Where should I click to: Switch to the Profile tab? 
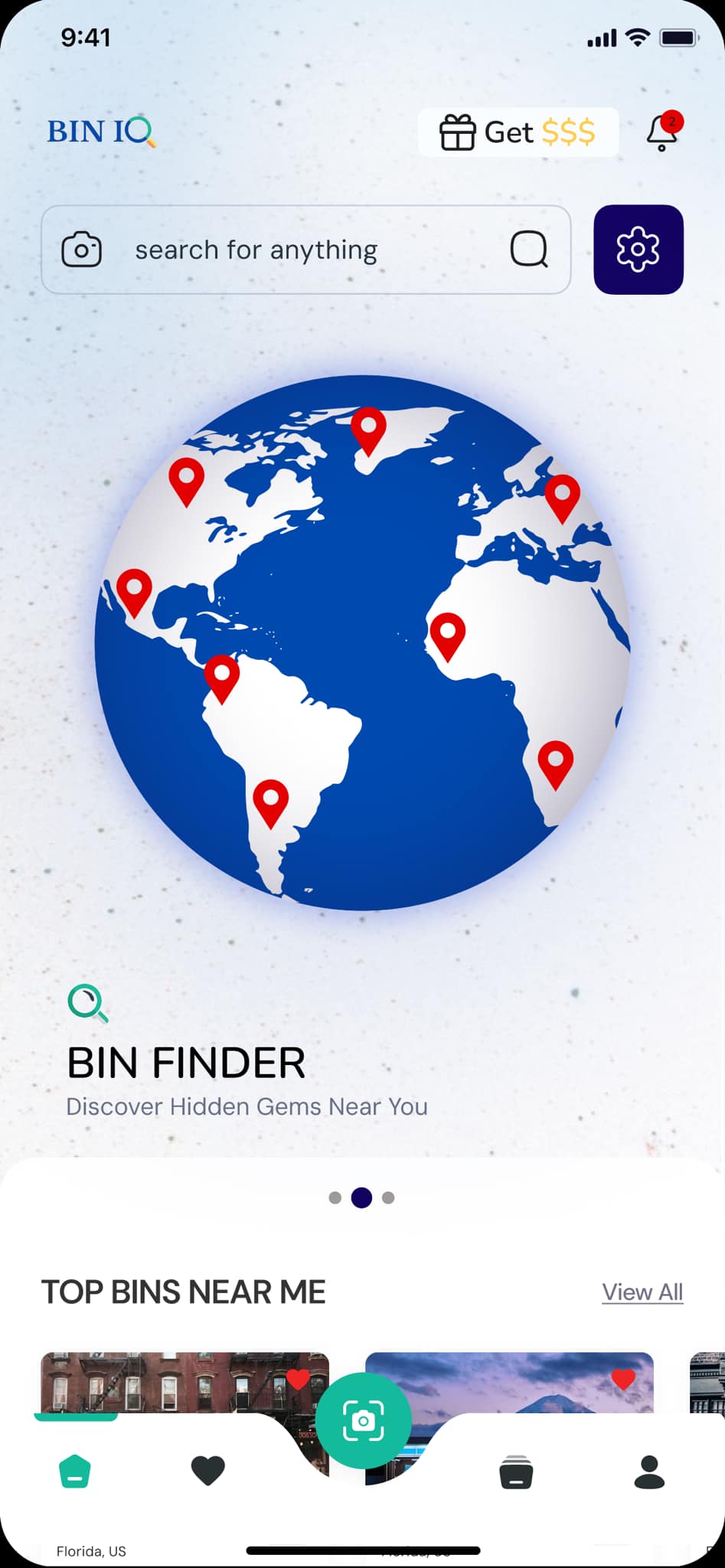[649, 1472]
